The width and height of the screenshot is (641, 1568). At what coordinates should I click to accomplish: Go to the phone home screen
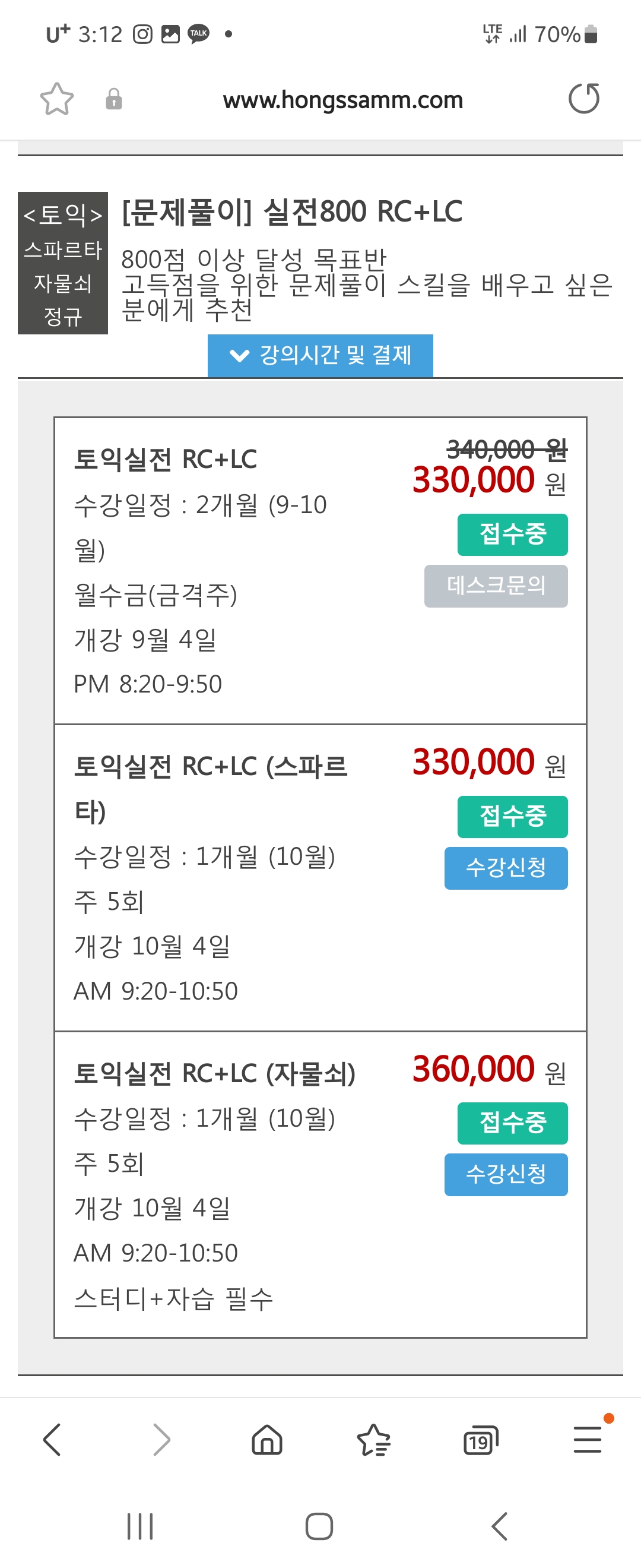point(319,1526)
